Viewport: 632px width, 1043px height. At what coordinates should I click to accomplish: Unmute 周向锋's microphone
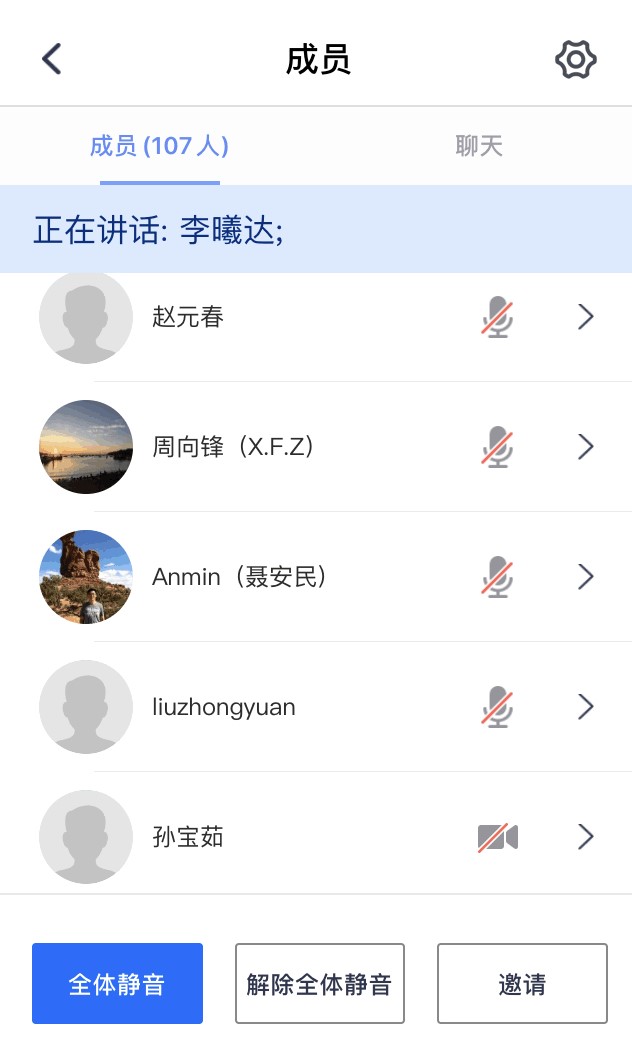click(x=497, y=447)
